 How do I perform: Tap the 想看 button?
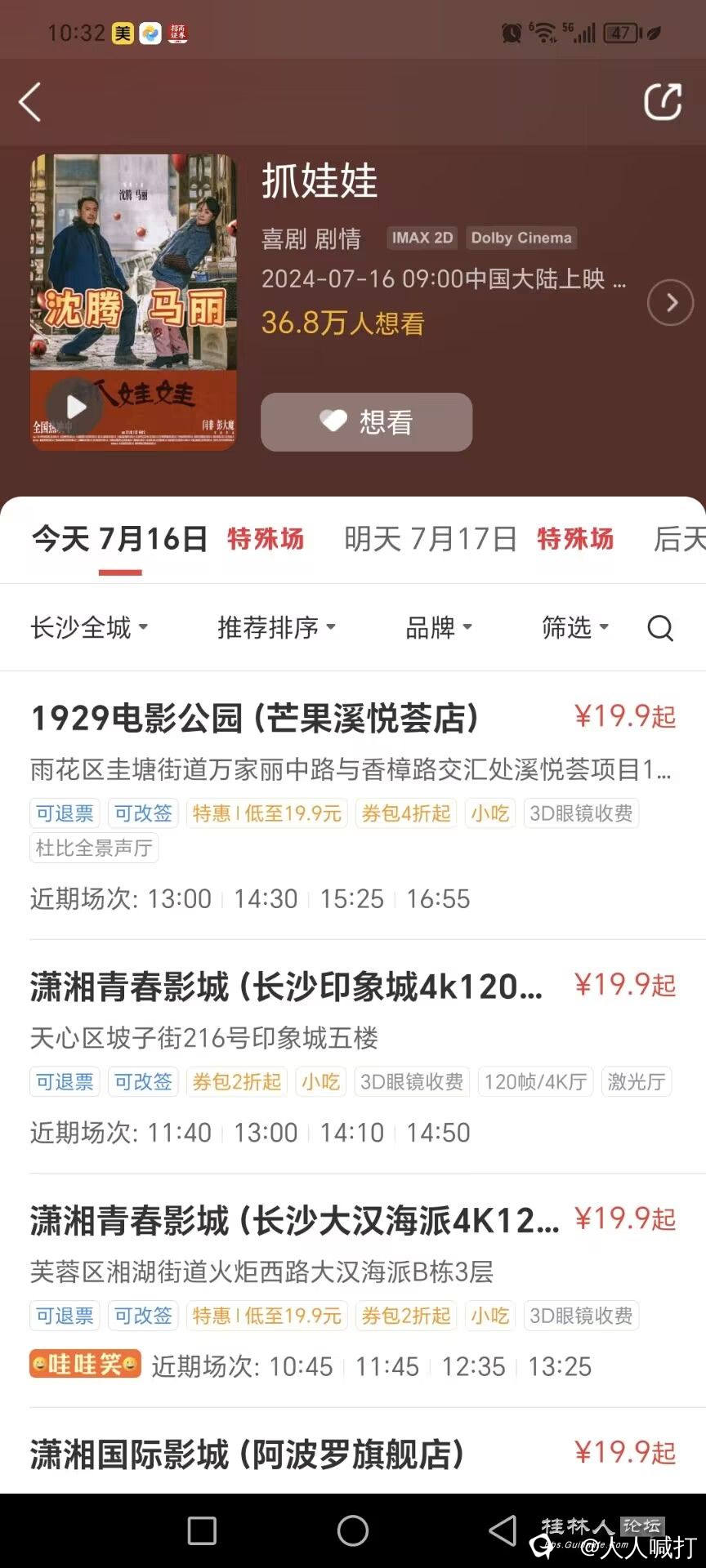pyautogui.click(x=366, y=422)
